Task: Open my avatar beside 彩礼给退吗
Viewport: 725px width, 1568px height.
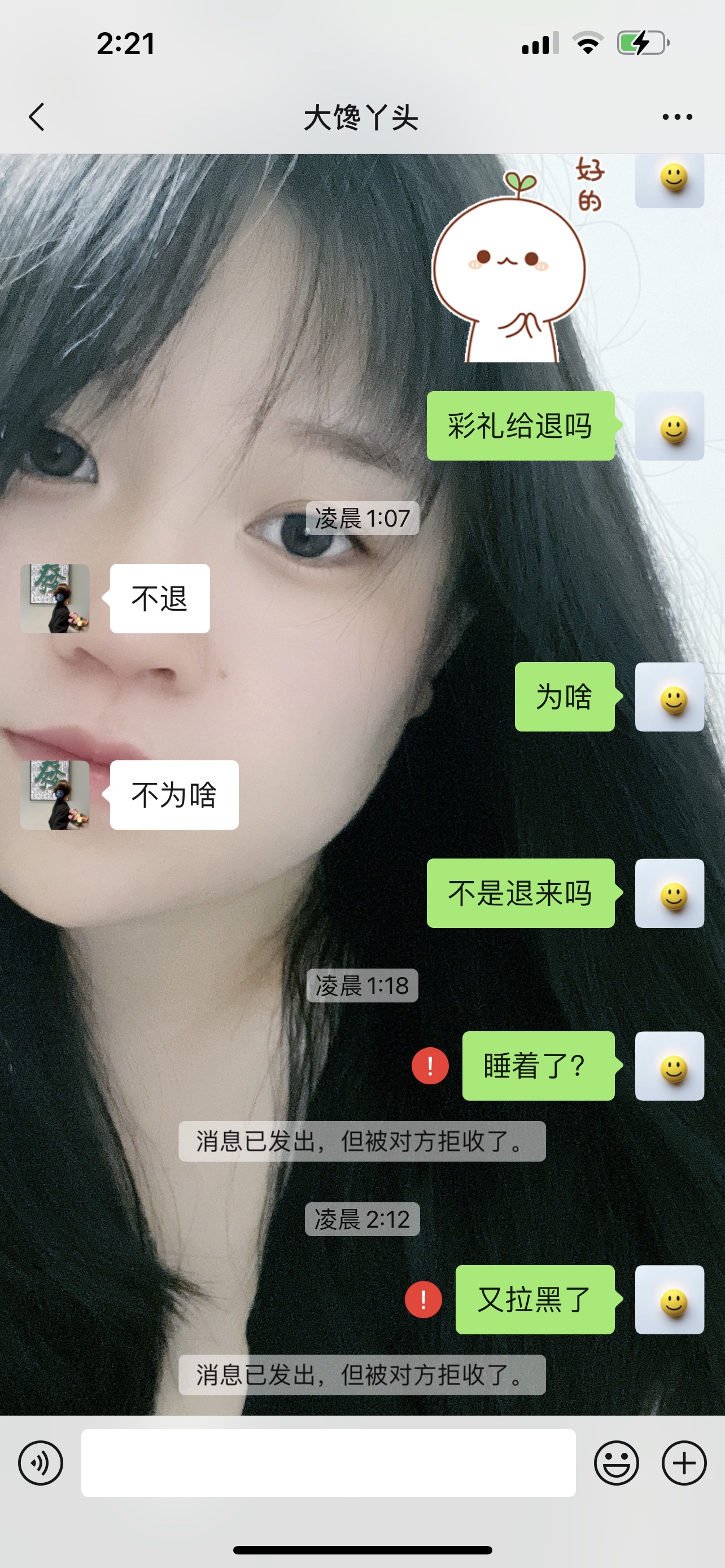Action: click(670, 426)
